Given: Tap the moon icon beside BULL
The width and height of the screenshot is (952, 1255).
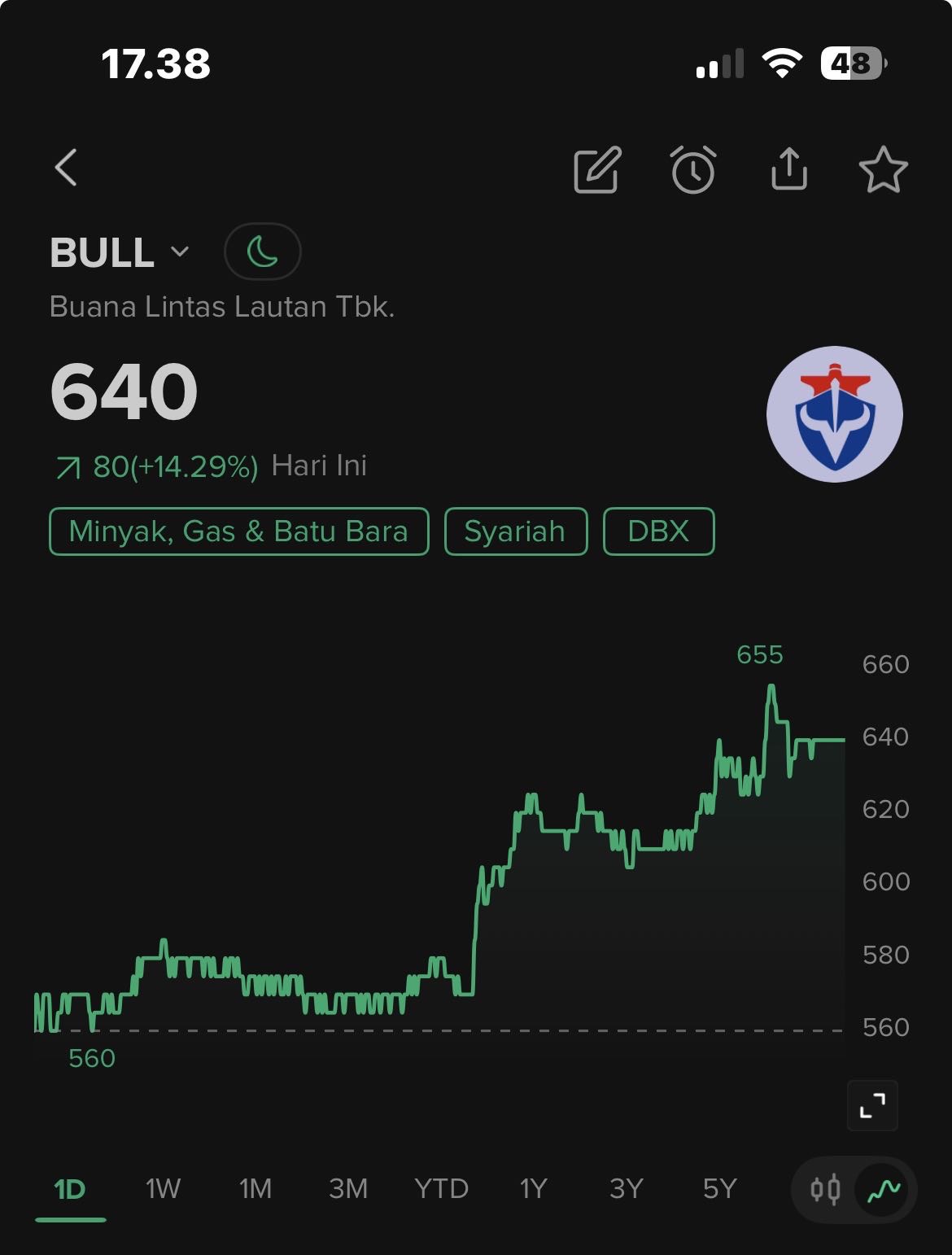Looking at the screenshot, I should [262, 251].
